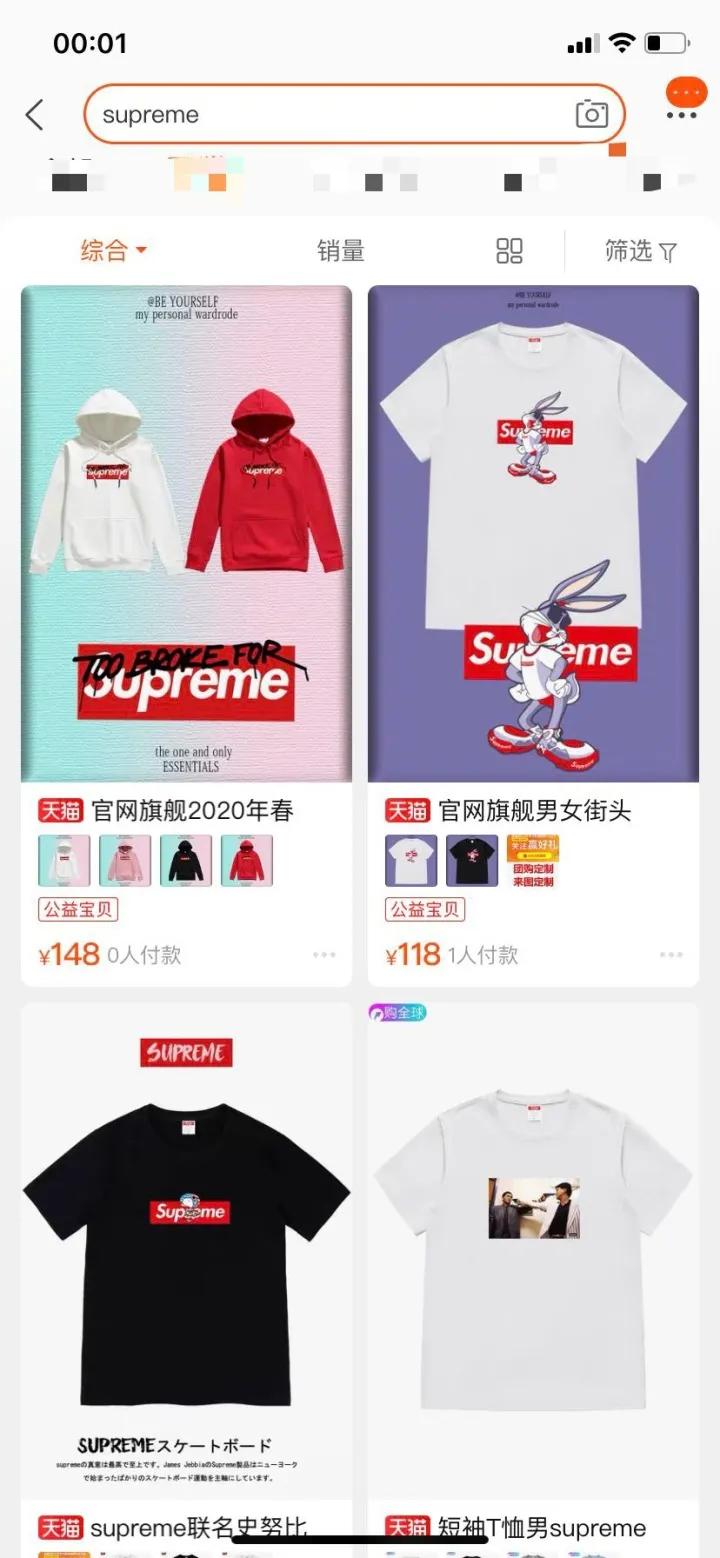The image size is (720, 1558).
Task: Switch to grid view layout
Action: click(x=509, y=251)
